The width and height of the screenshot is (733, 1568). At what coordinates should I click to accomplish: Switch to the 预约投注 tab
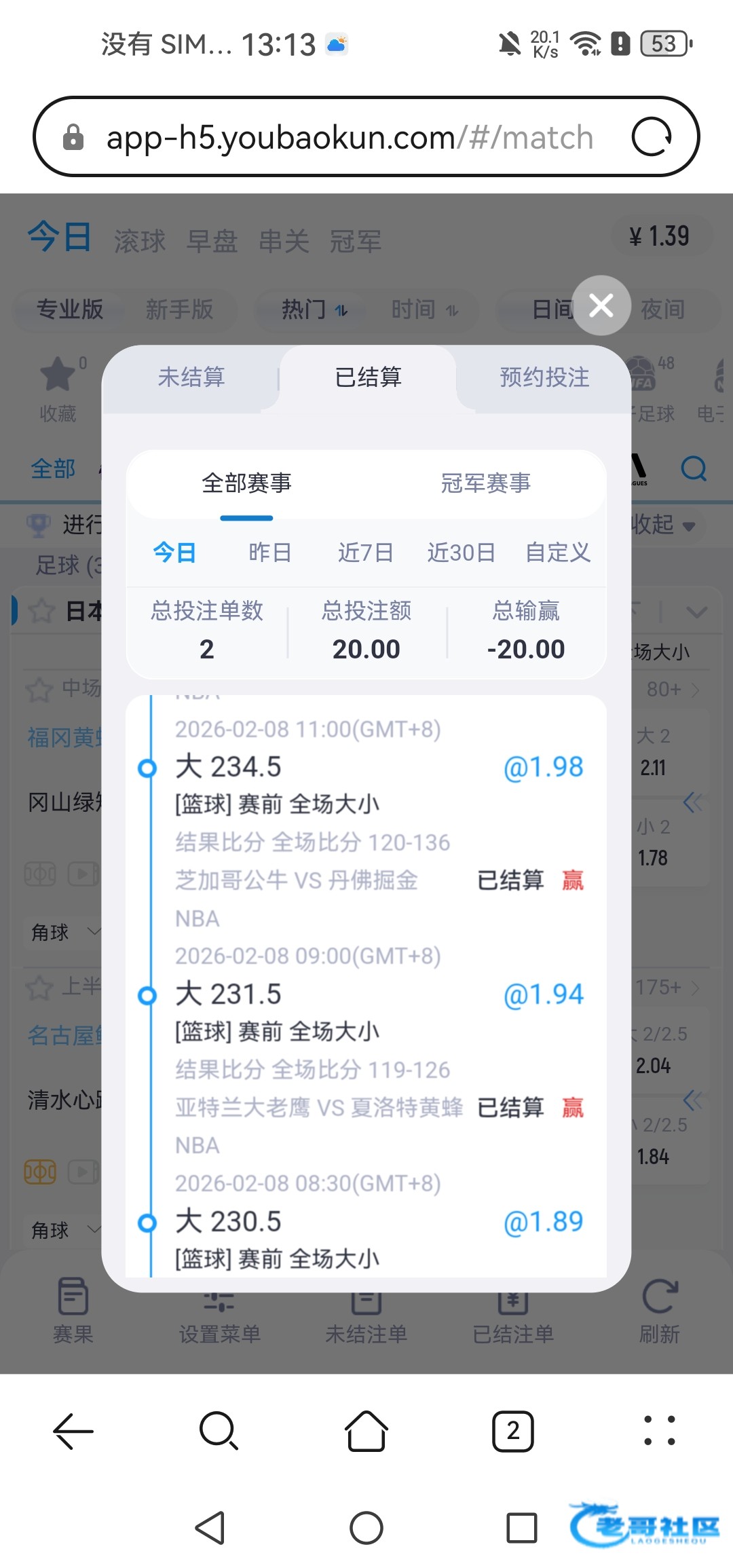[x=544, y=377]
